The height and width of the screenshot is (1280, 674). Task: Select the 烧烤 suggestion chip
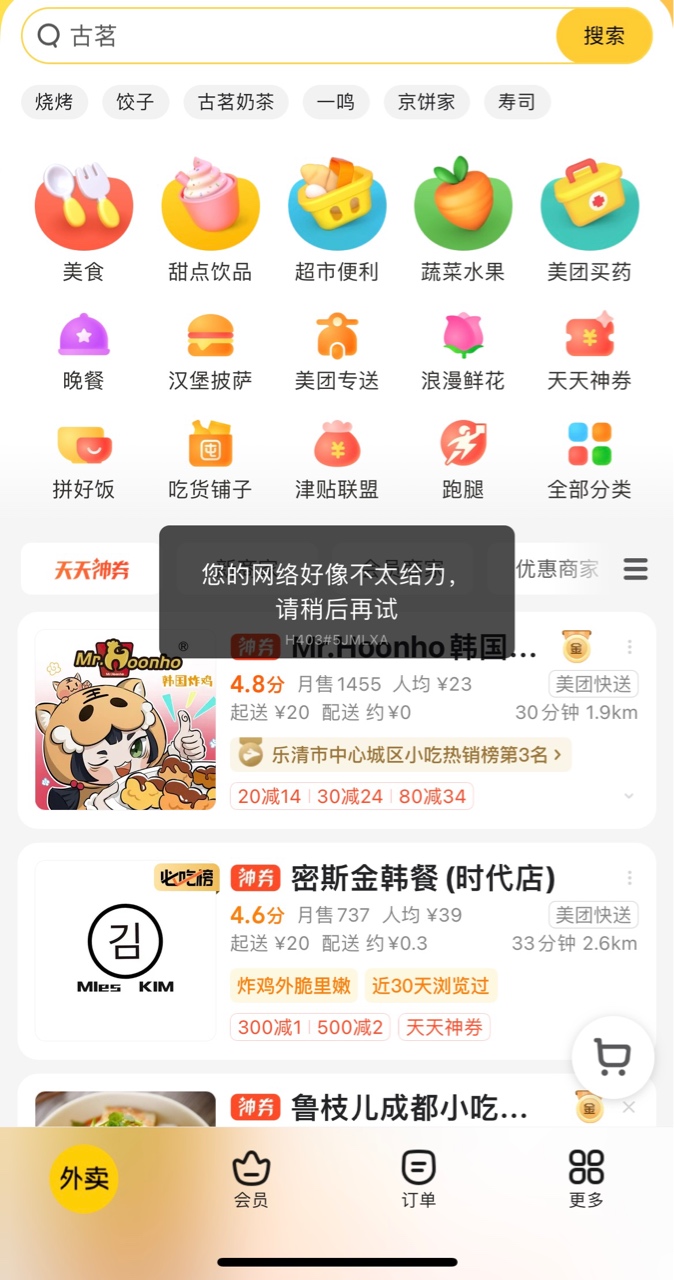(54, 102)
